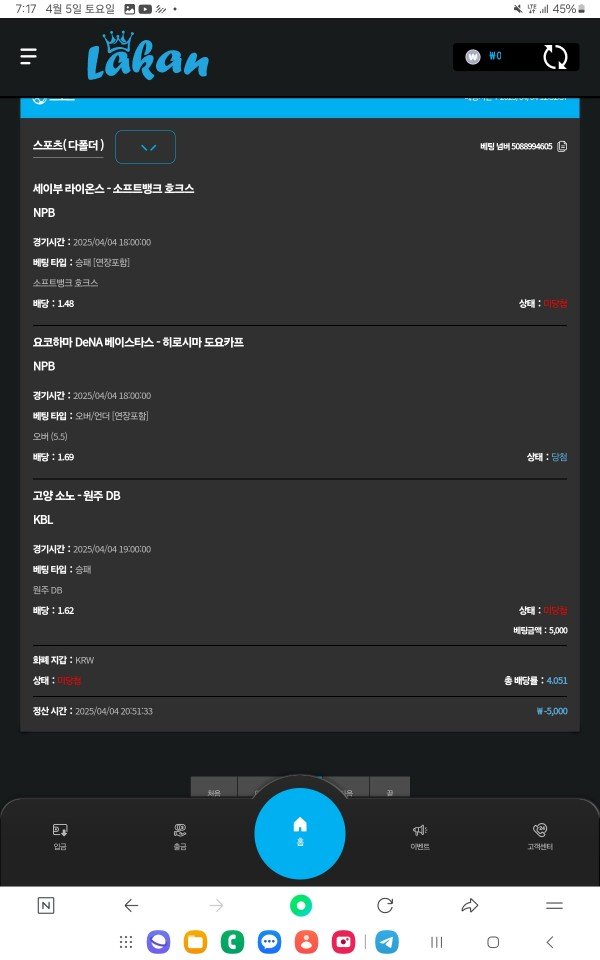Open the 고객센터 customer center tab
The image size is (600, 960).
tap(540, 836)
